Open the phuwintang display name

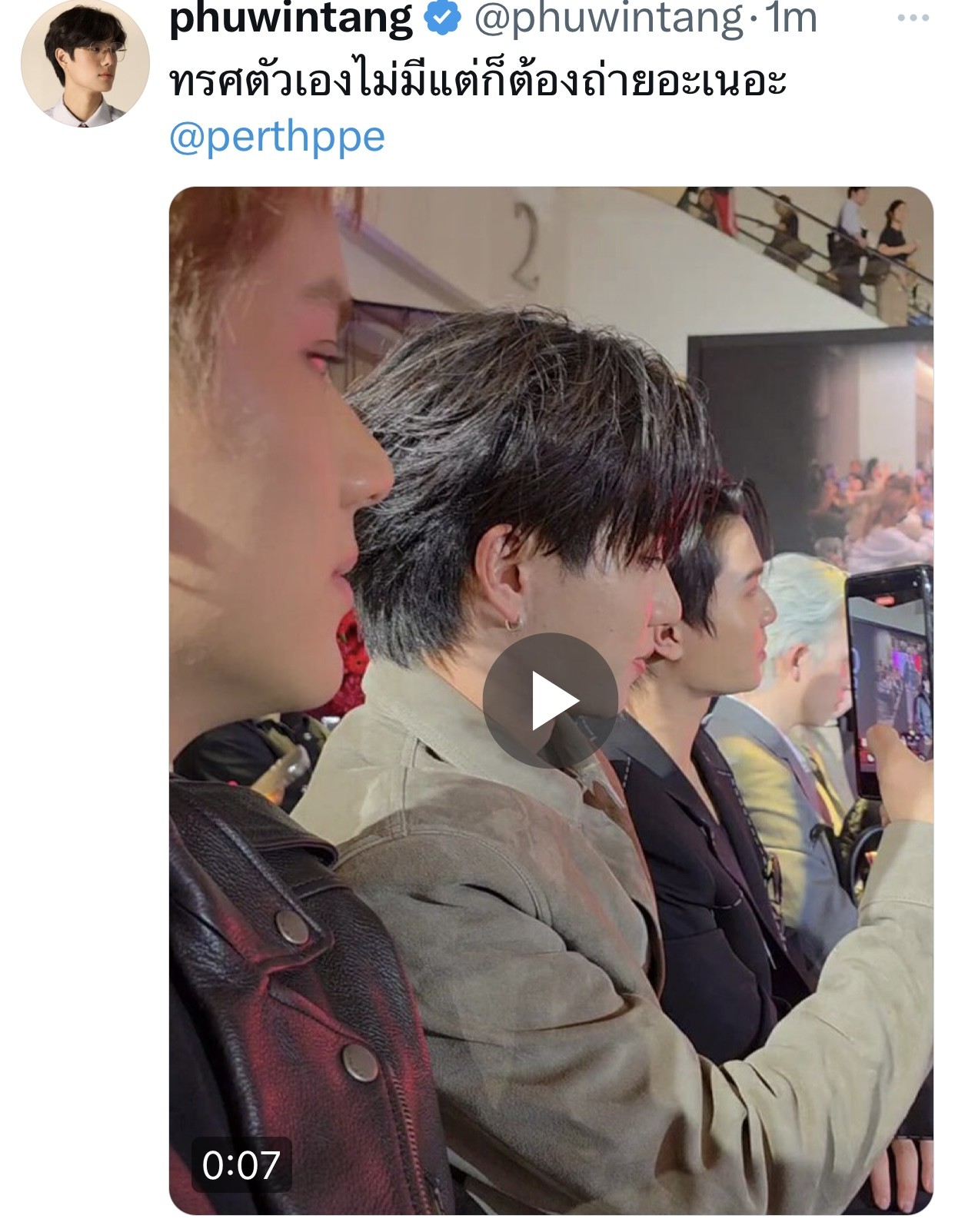pos(291,18)
